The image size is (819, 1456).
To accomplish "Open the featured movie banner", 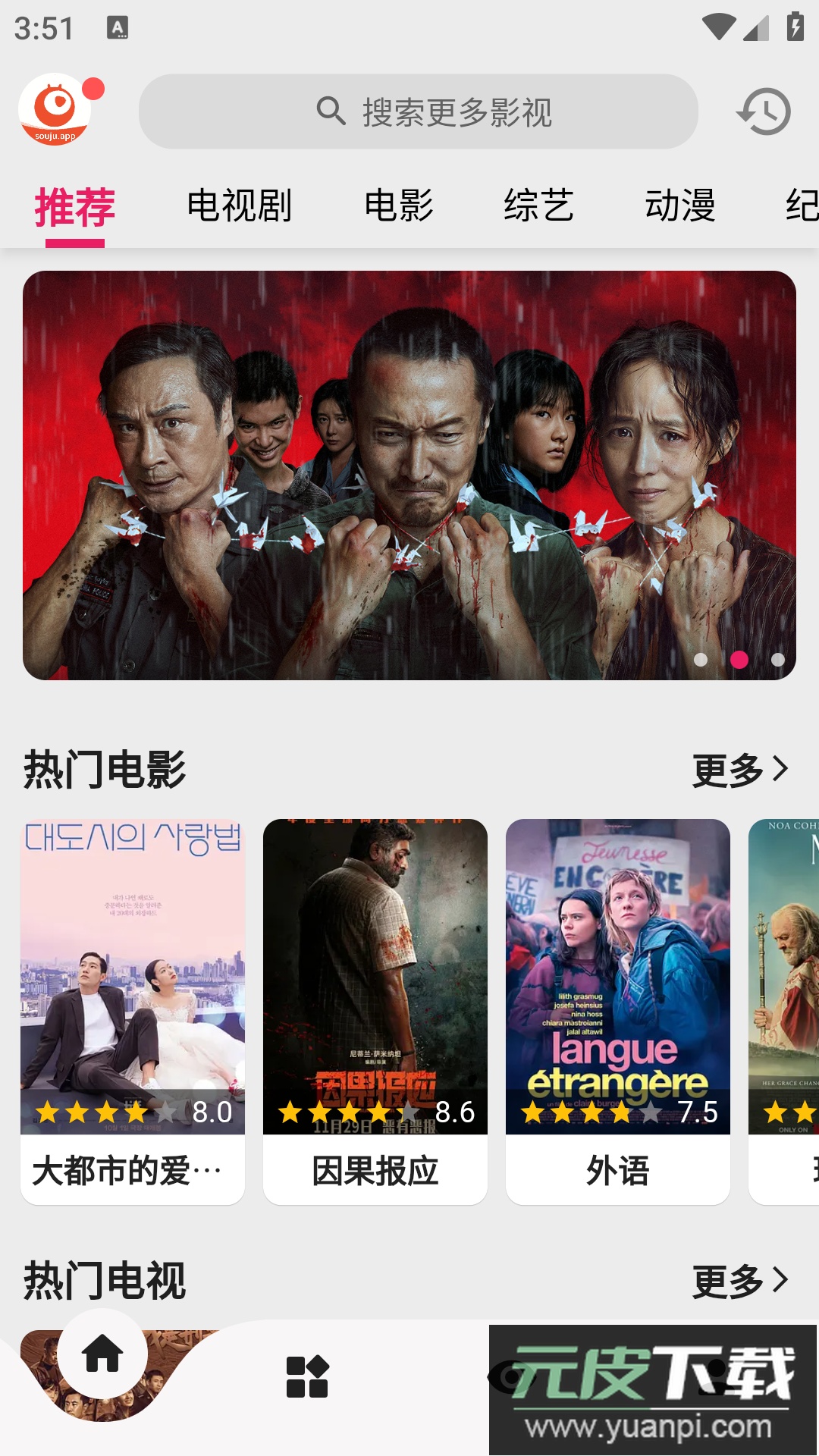I will [x=409, y=475].
